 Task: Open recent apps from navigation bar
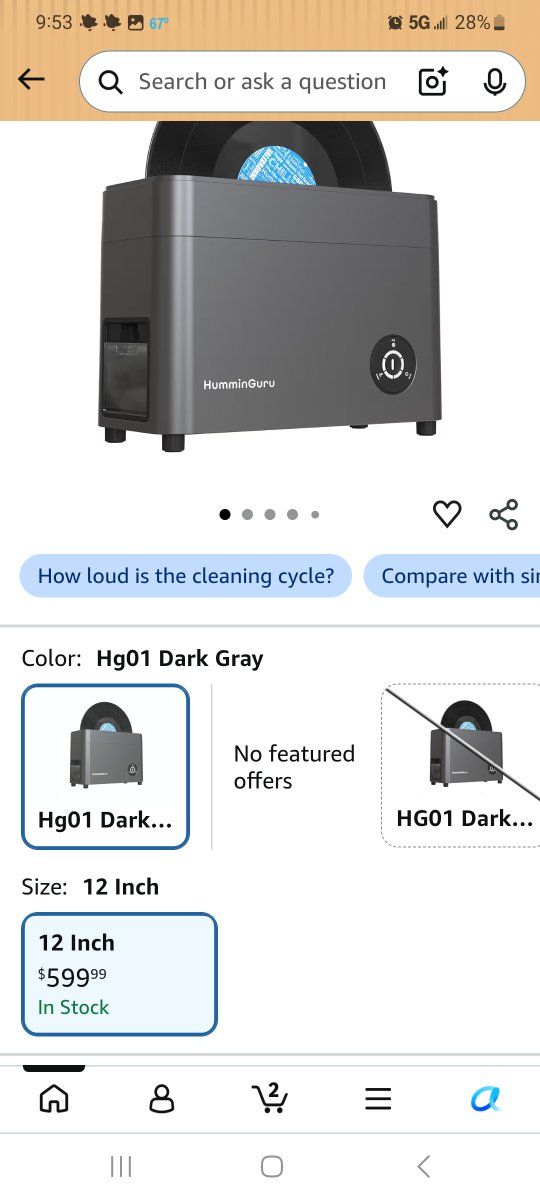[x=120, y=1166]
